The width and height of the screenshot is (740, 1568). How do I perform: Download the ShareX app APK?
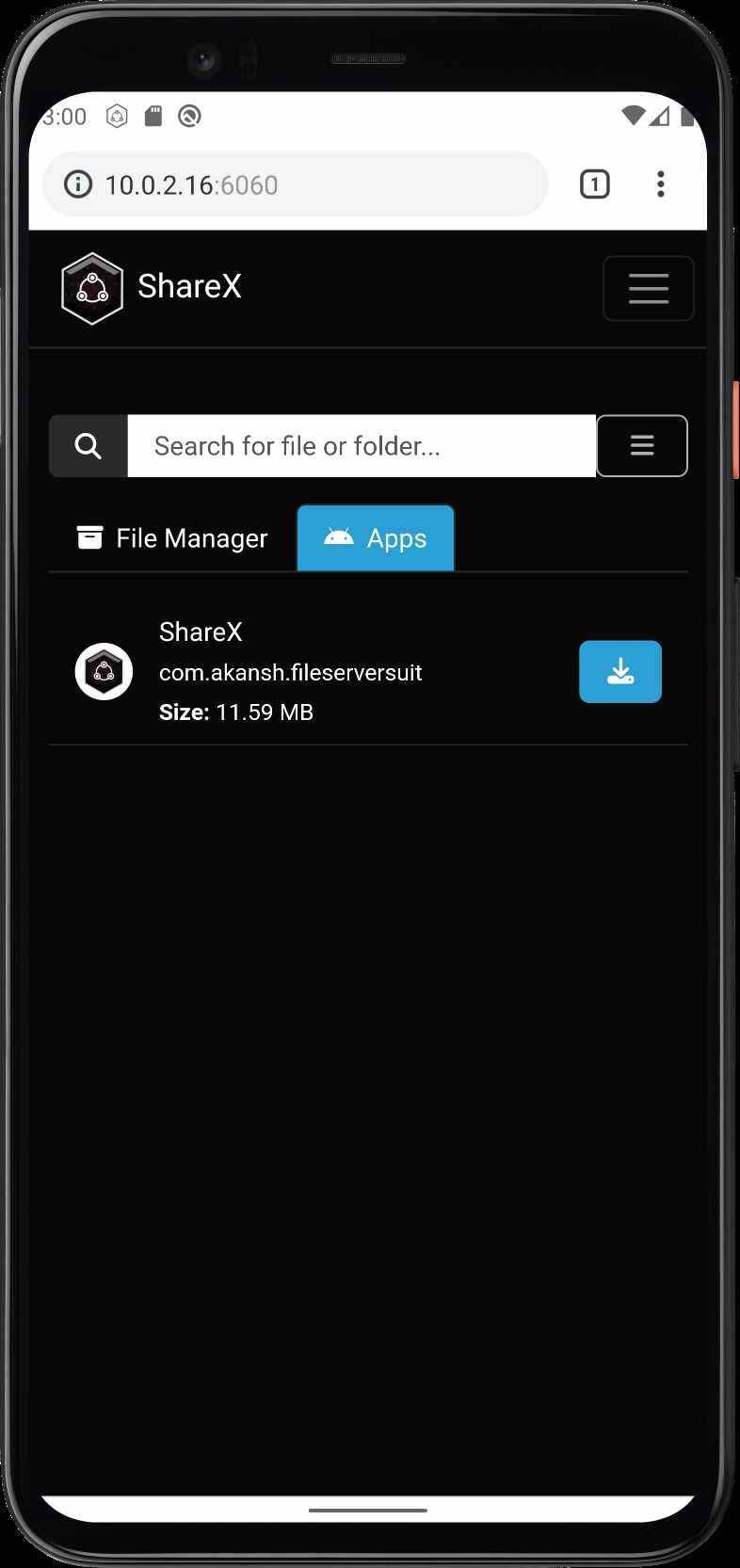point(619,672)
